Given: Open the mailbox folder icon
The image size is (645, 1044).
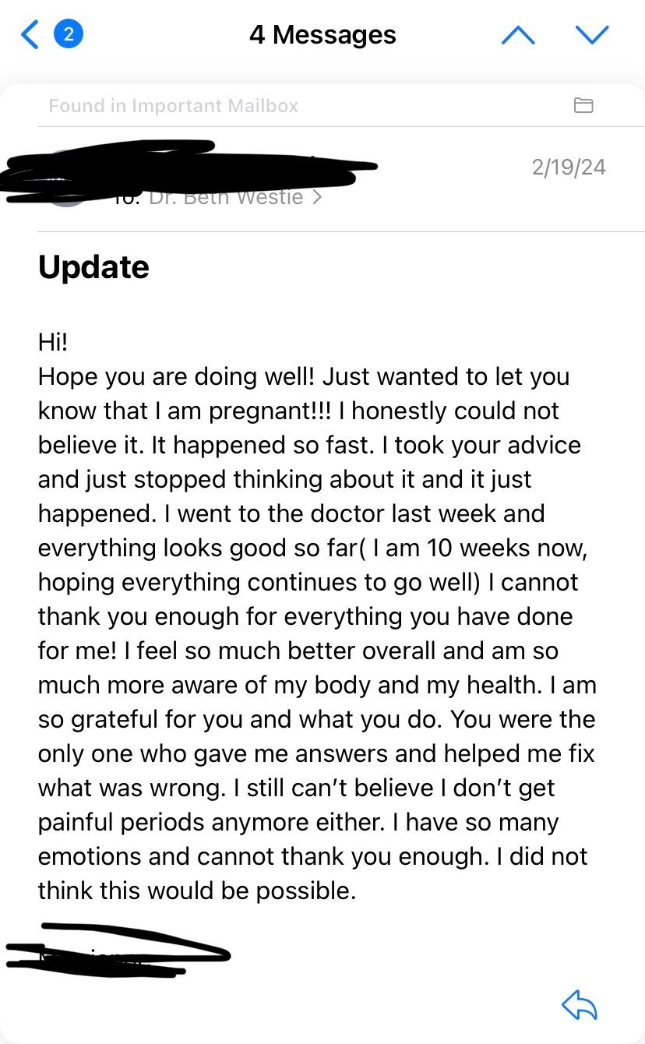Looking at the screenshot, I should (x=583, y=105).
